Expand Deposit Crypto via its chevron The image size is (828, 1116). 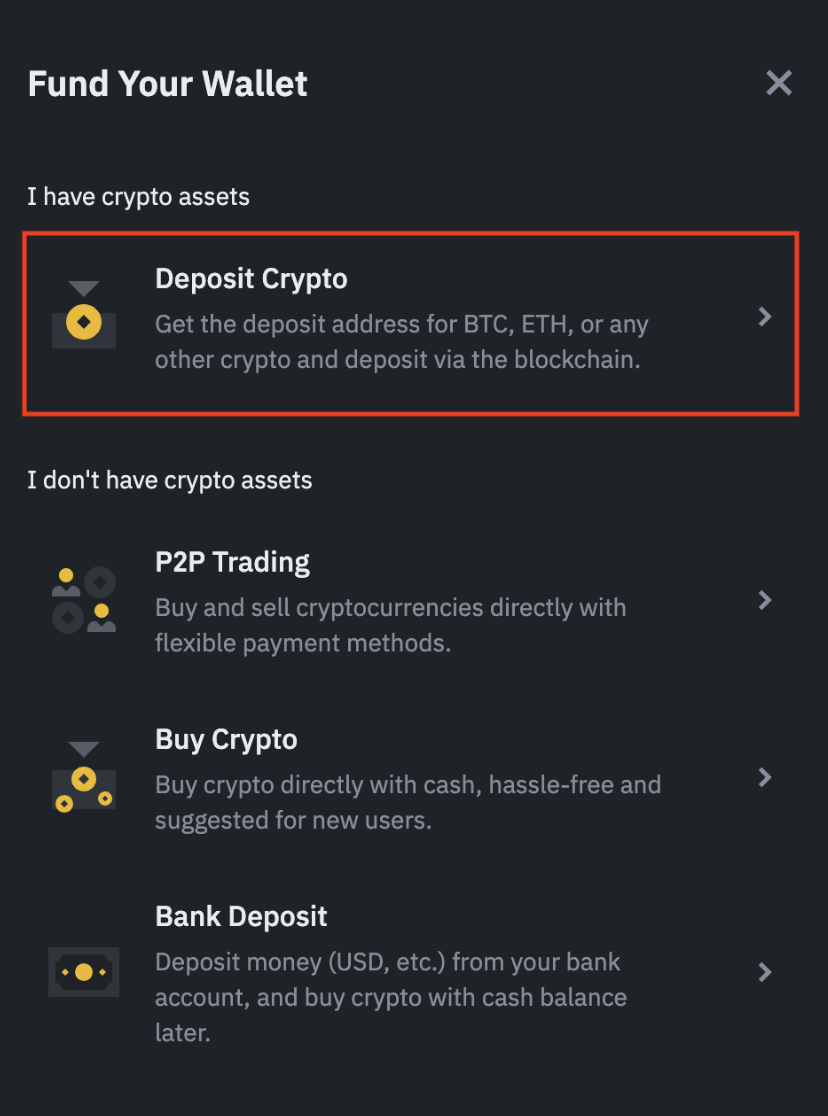coord(764,317)
